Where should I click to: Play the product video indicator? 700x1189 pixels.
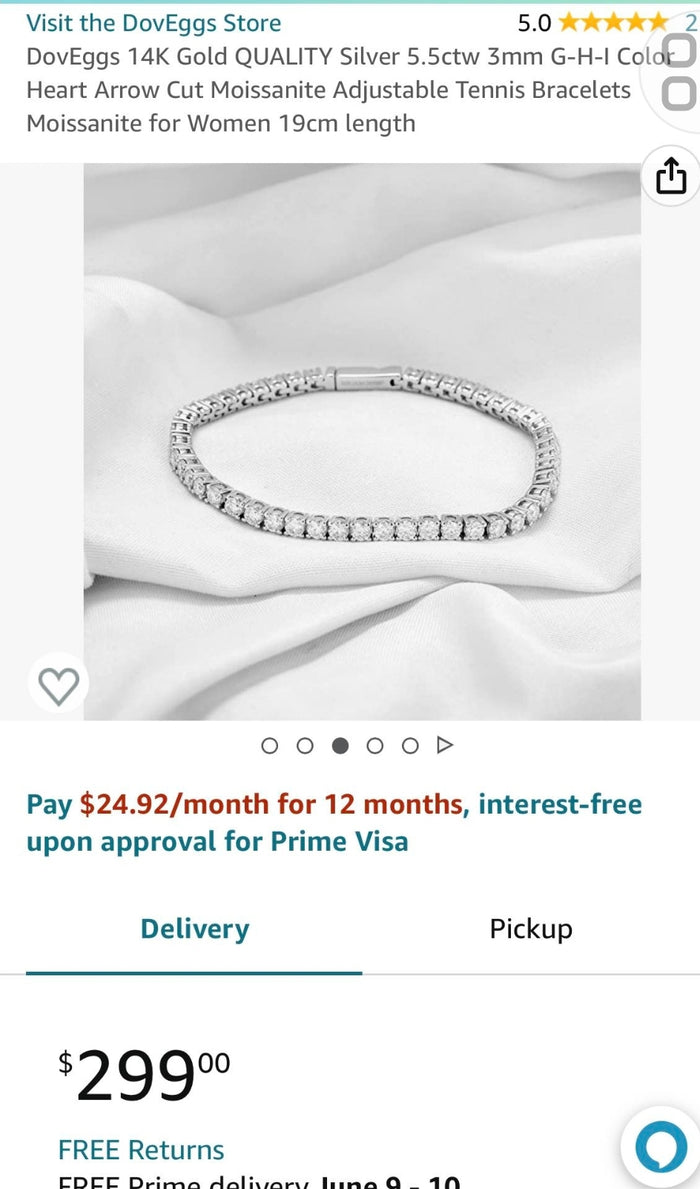point(445,745)
